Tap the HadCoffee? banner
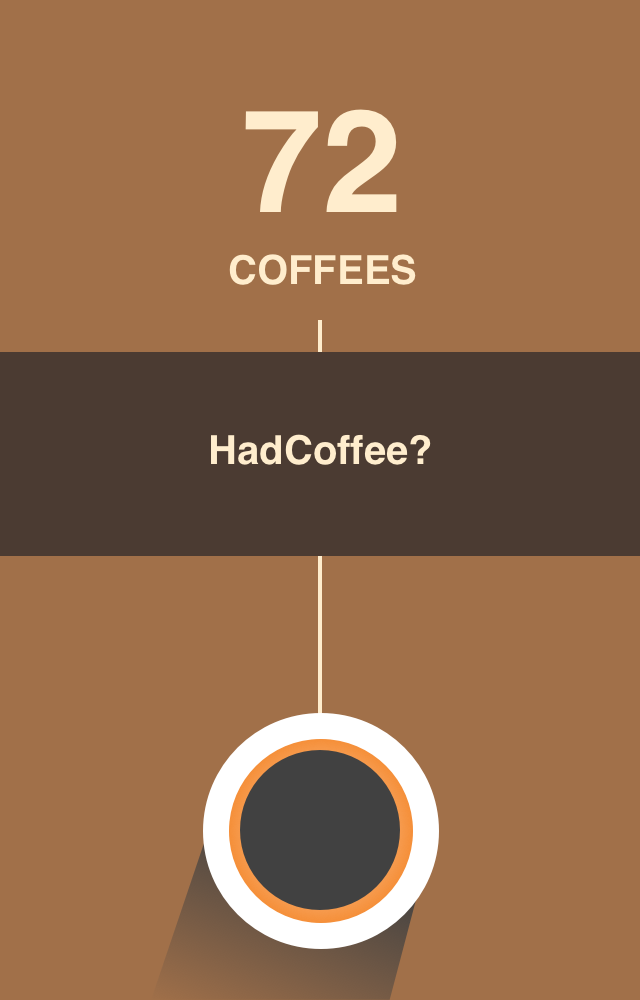Screen dimensions: 640x1000 pyautogui.click(x=320, y=452)
